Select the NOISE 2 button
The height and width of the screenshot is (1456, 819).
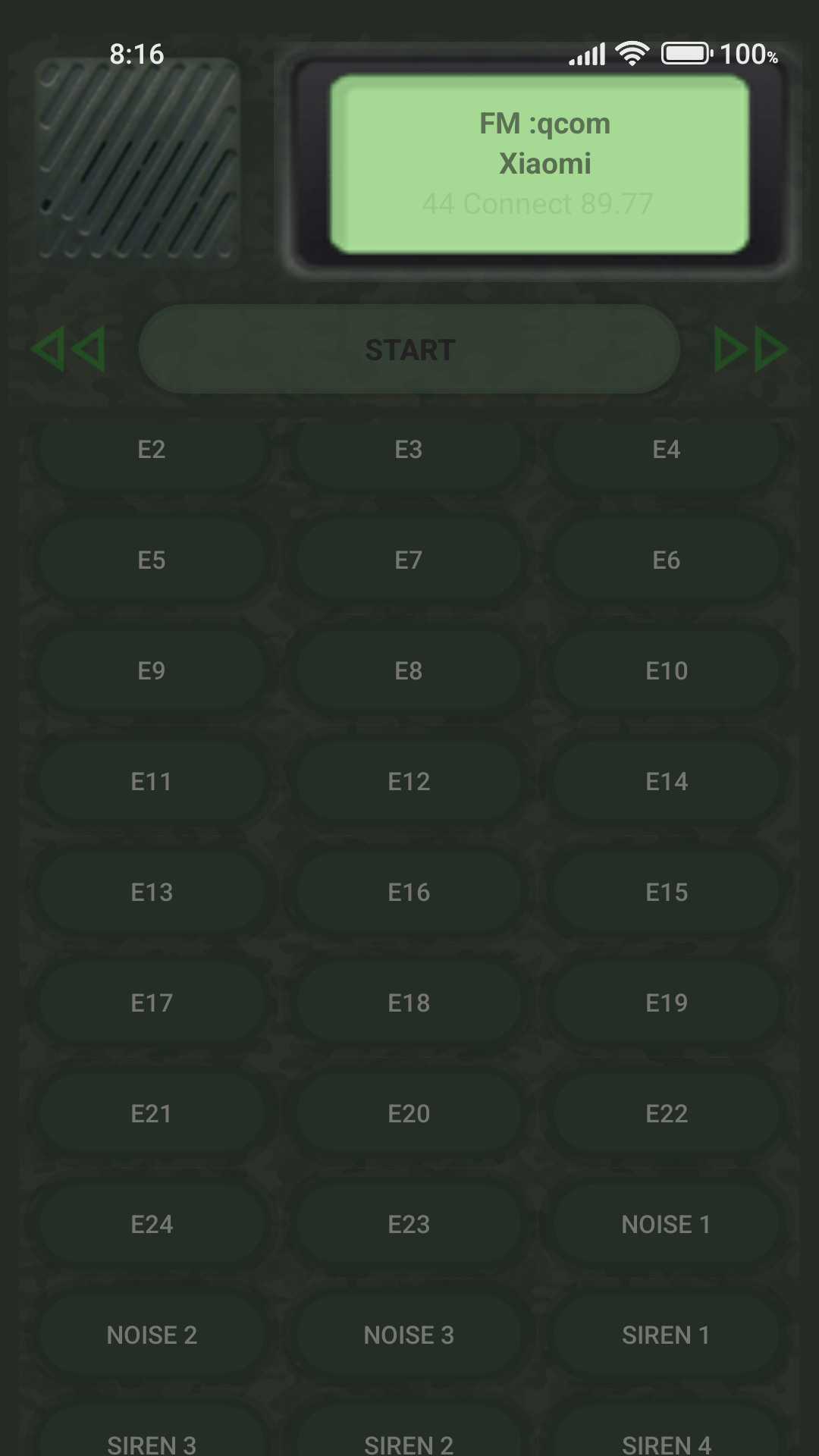coord(152,1335)
